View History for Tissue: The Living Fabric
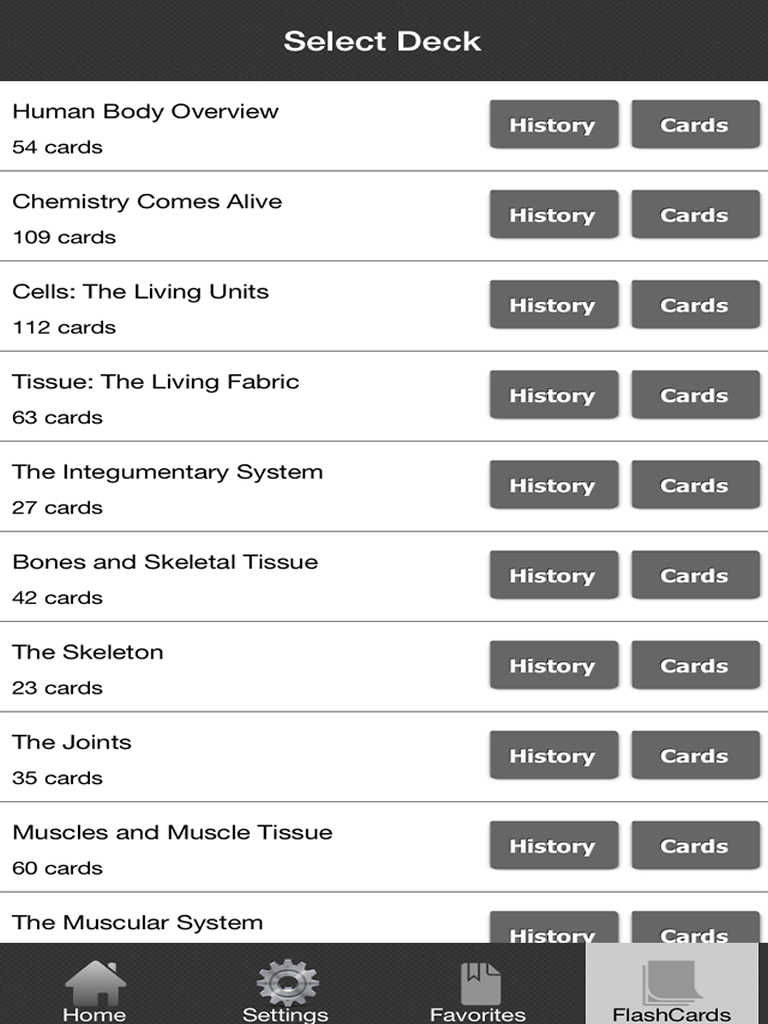768x1024 pixels. (553, 394)
